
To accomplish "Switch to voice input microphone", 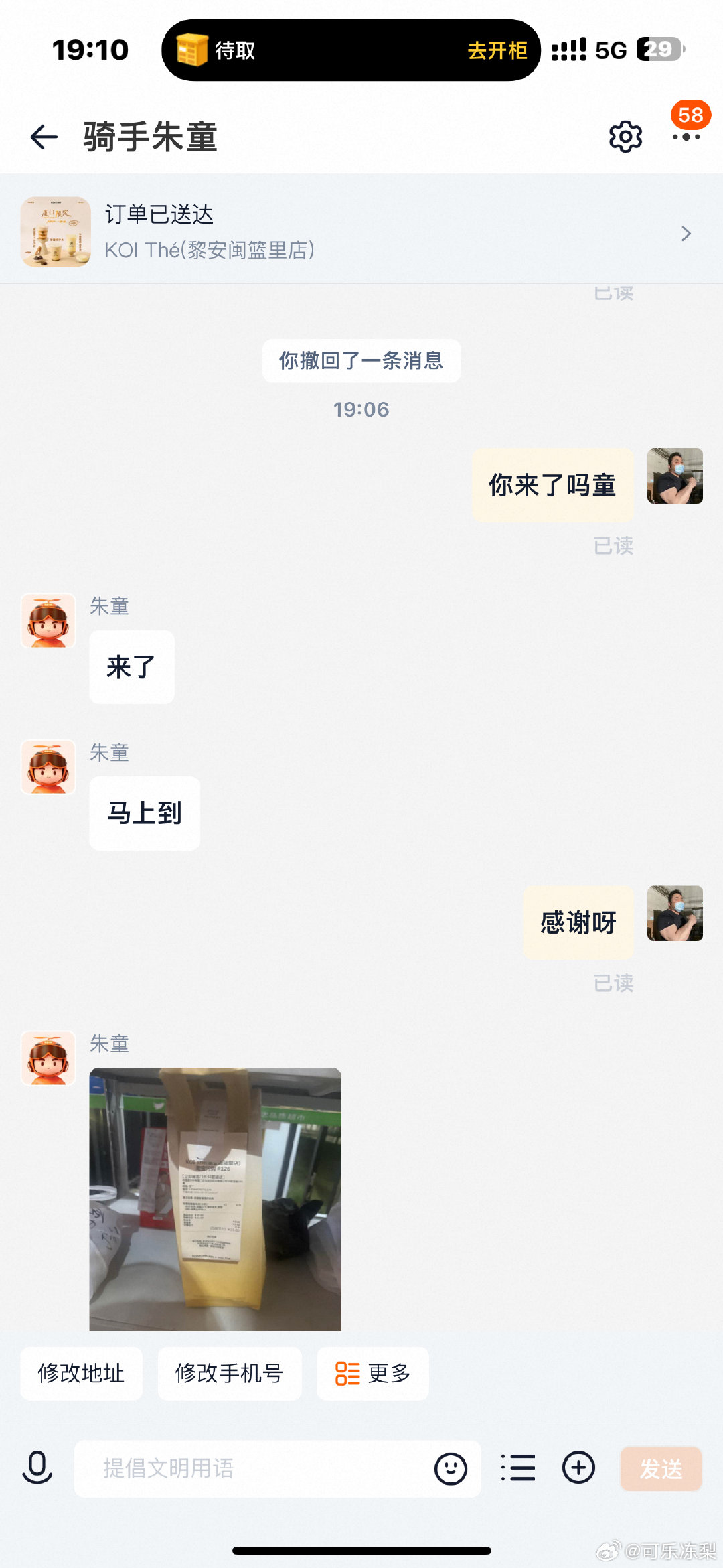I will (37, 1468).
